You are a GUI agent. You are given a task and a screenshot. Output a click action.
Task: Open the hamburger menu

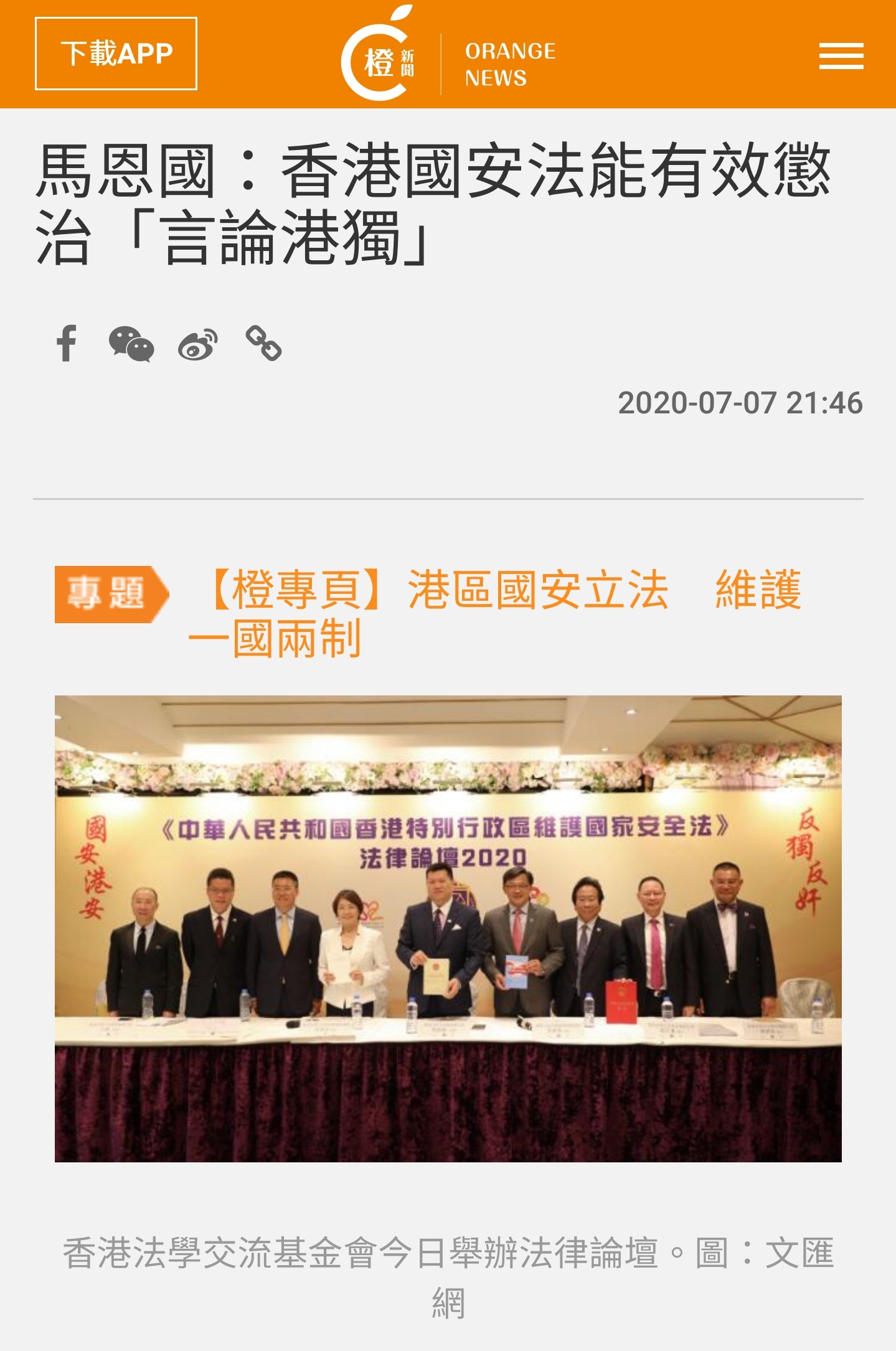(841, 56)
